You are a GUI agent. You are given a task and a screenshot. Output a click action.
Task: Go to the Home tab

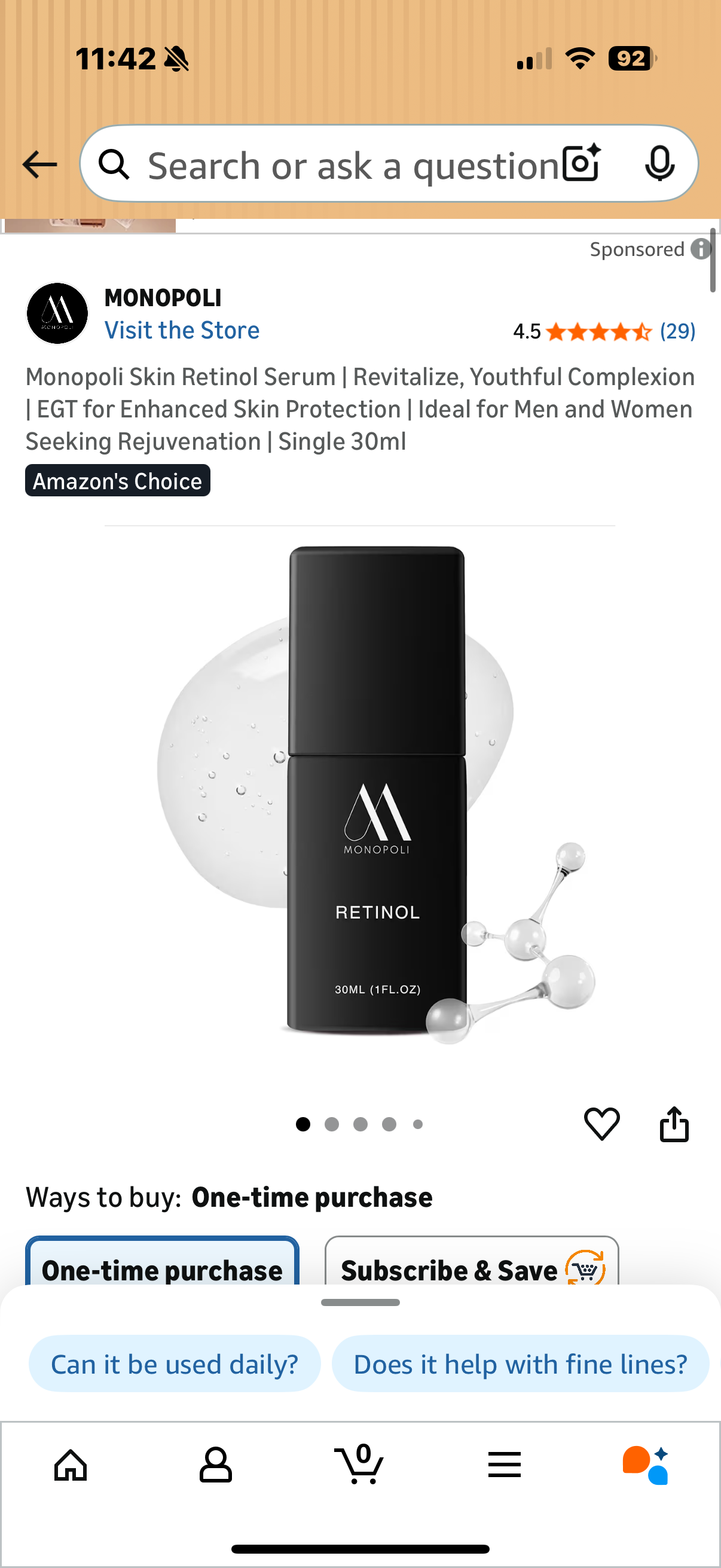click(71, 1465)
